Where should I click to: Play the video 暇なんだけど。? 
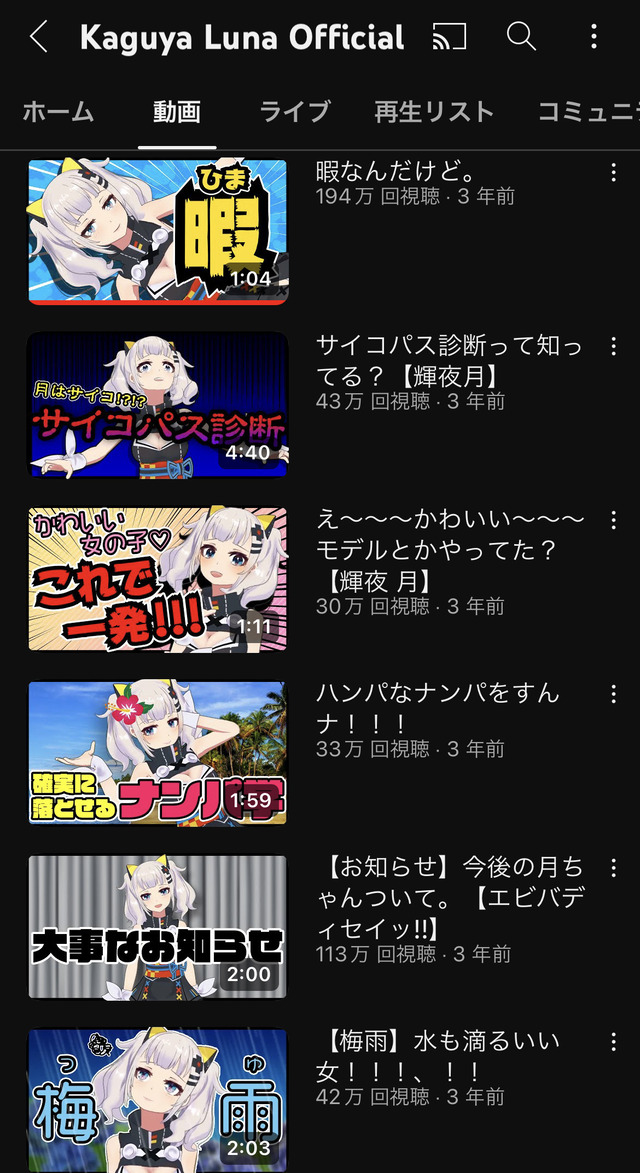click(x=157, y=231)
